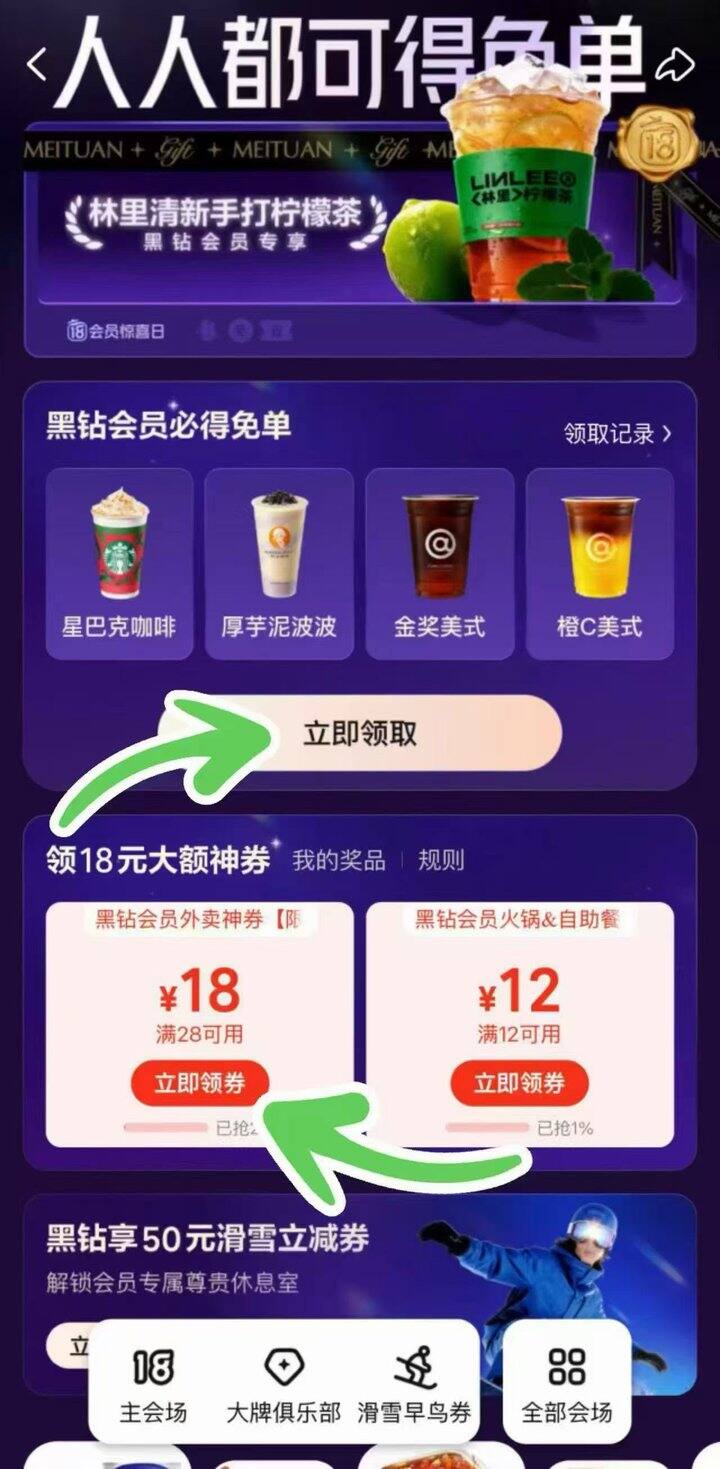Switch to the 主会场 tab

point(153,1385)
